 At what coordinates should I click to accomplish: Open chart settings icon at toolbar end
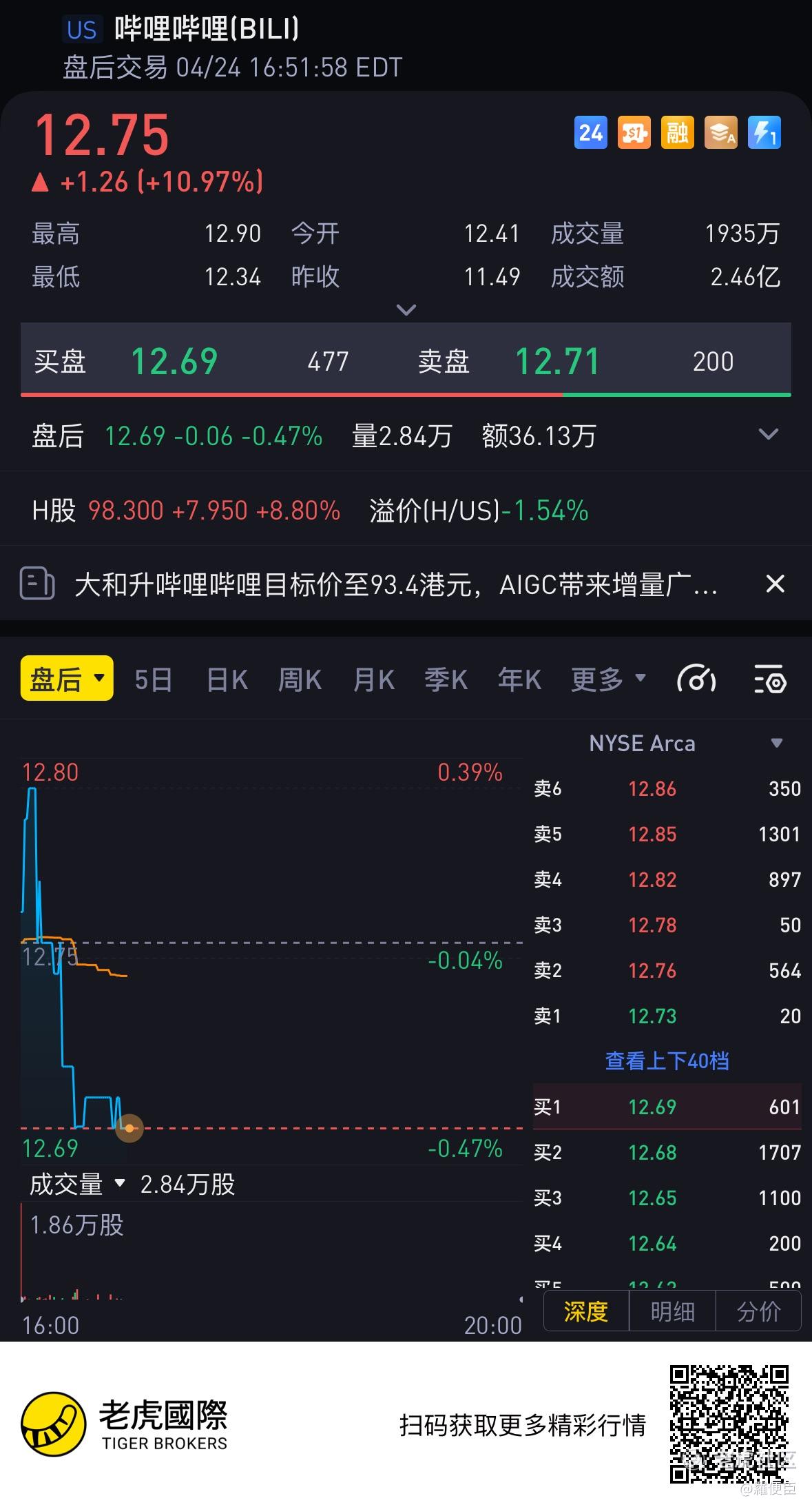[770, 679]
